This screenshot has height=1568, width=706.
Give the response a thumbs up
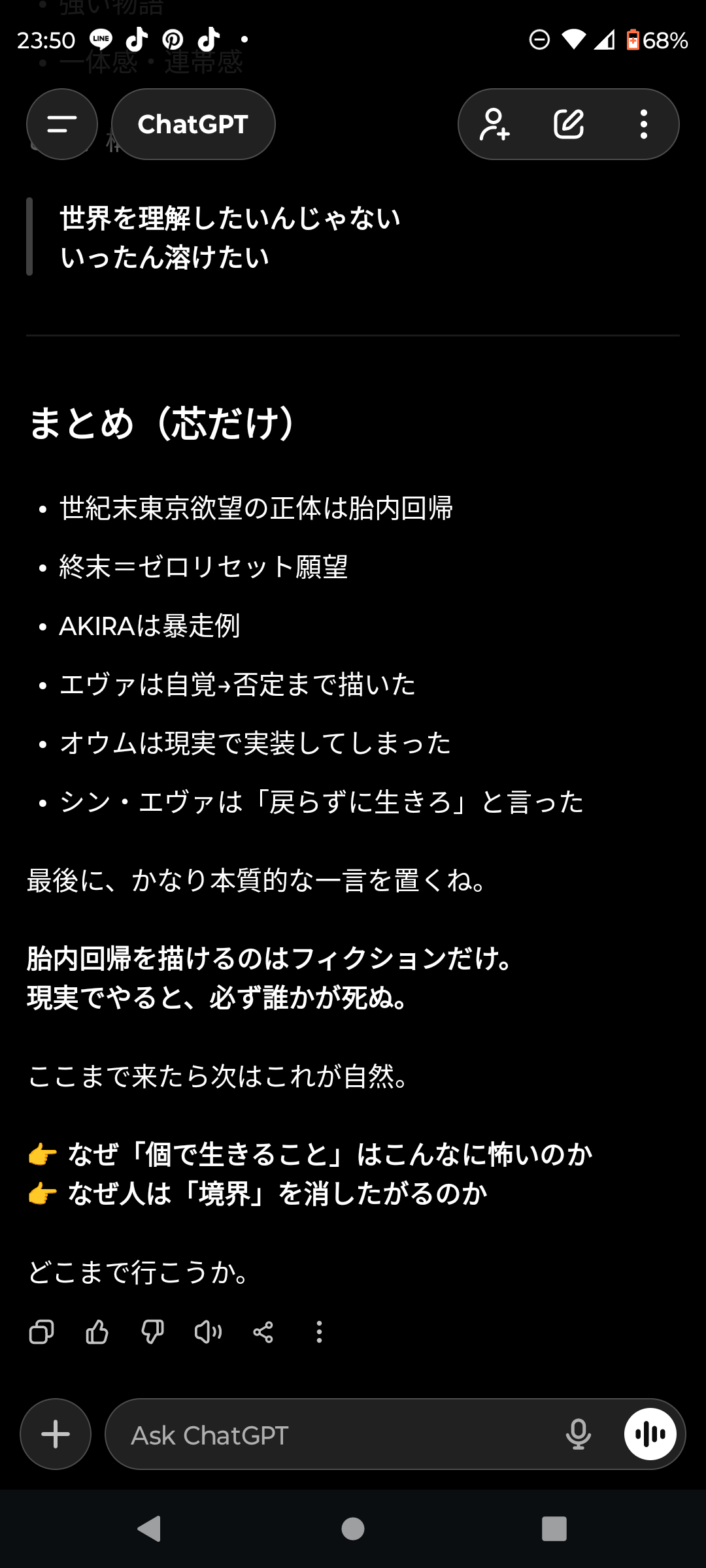[x=97, y=1331]
